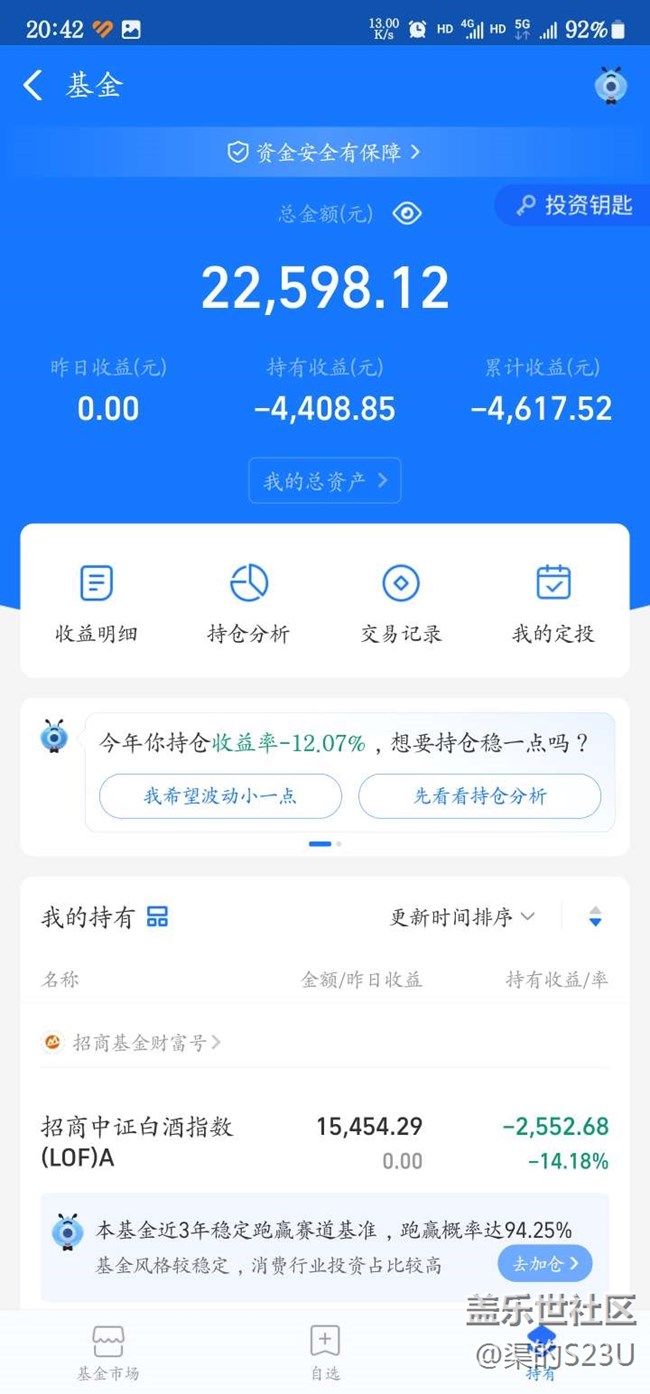Select 先看看持仓分析
Viewport: 650px width, 1394px height.
click(480, 796)
